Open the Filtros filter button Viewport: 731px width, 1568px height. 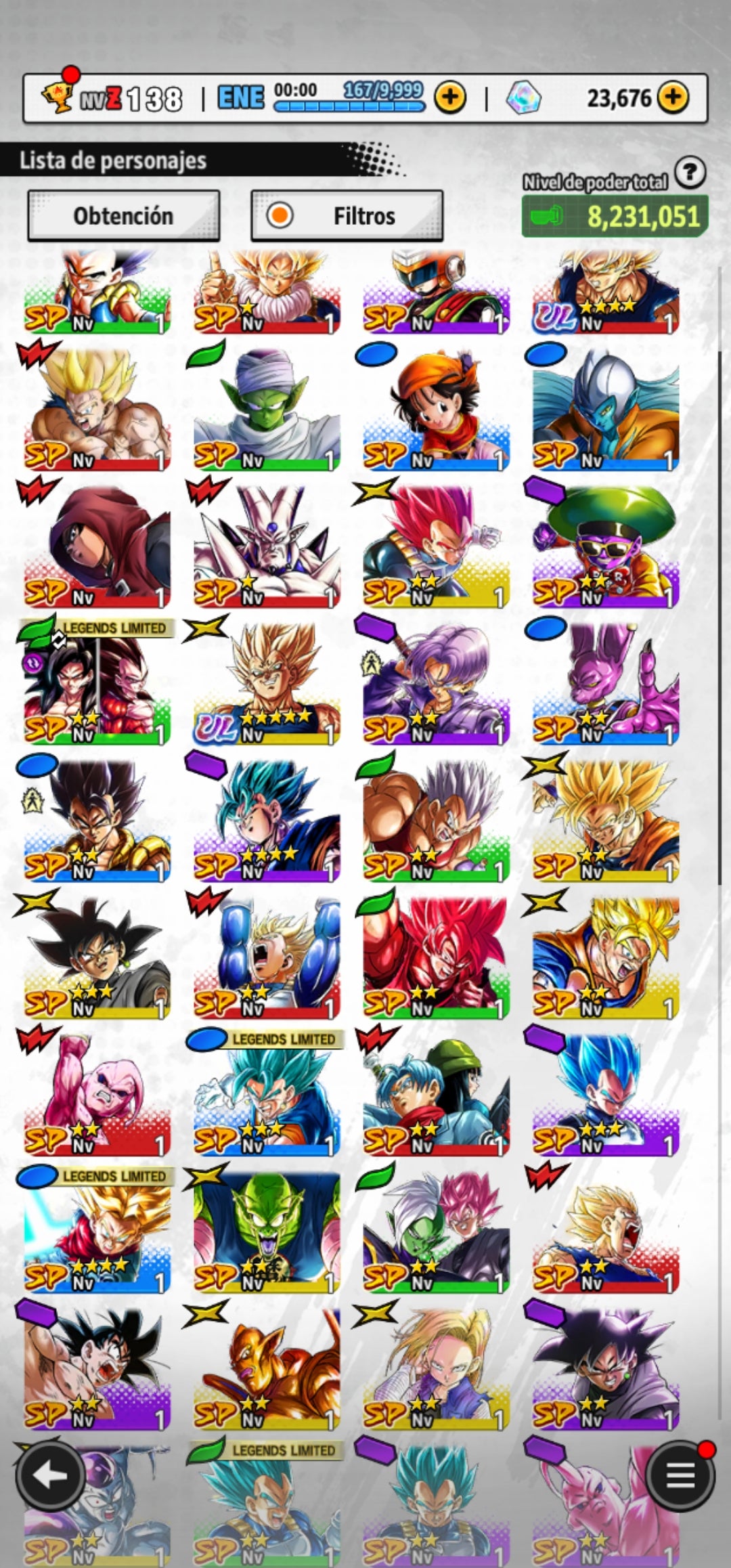(x=347, y=216)
